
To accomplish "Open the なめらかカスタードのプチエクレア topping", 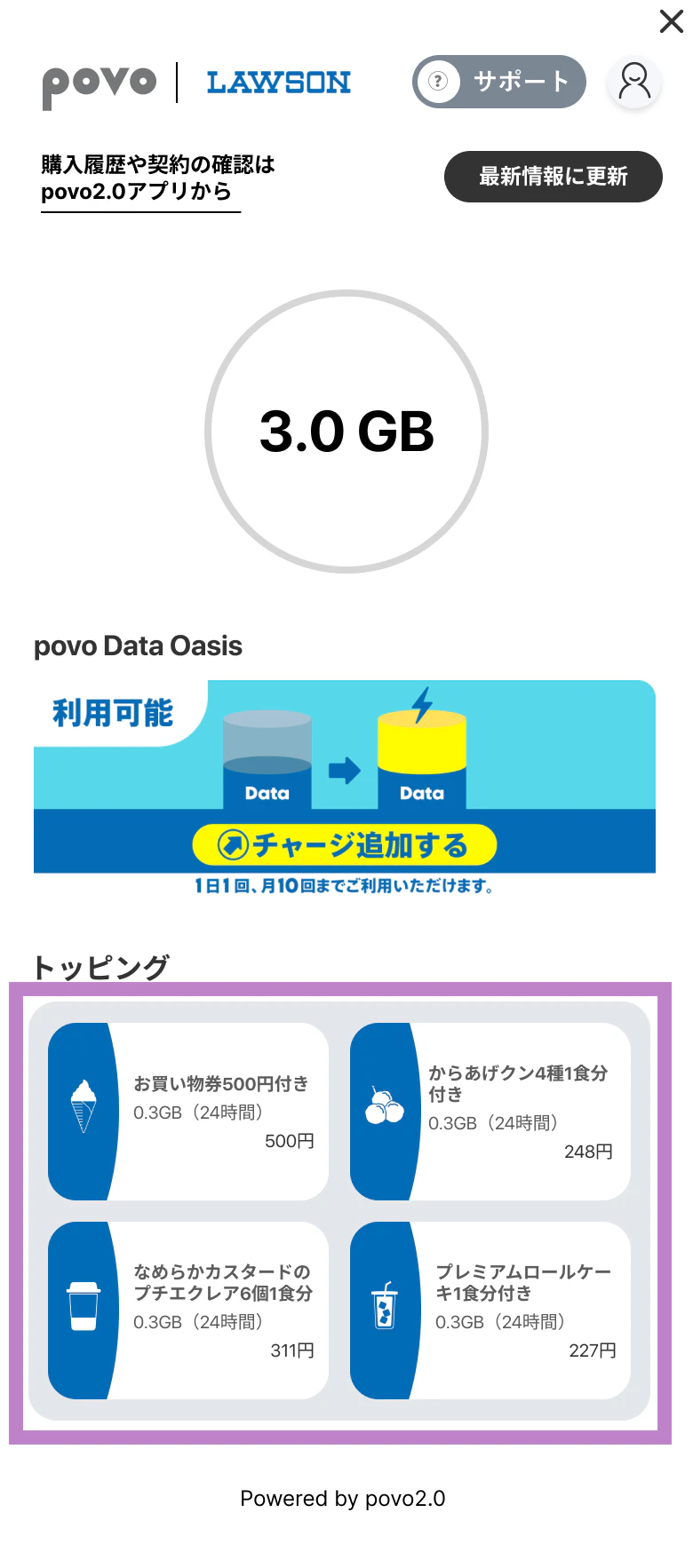I will pyautogui.click(x=188, y=1310).
